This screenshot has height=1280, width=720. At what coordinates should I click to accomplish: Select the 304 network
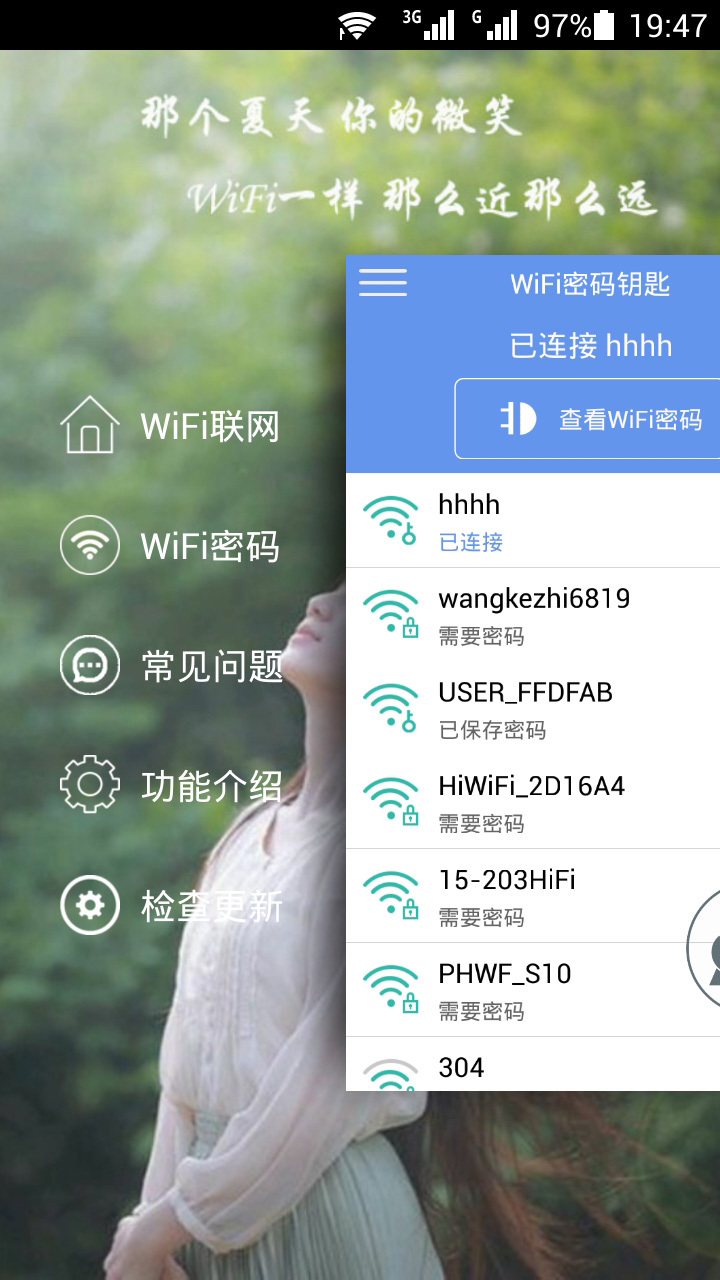point(533,1064)
